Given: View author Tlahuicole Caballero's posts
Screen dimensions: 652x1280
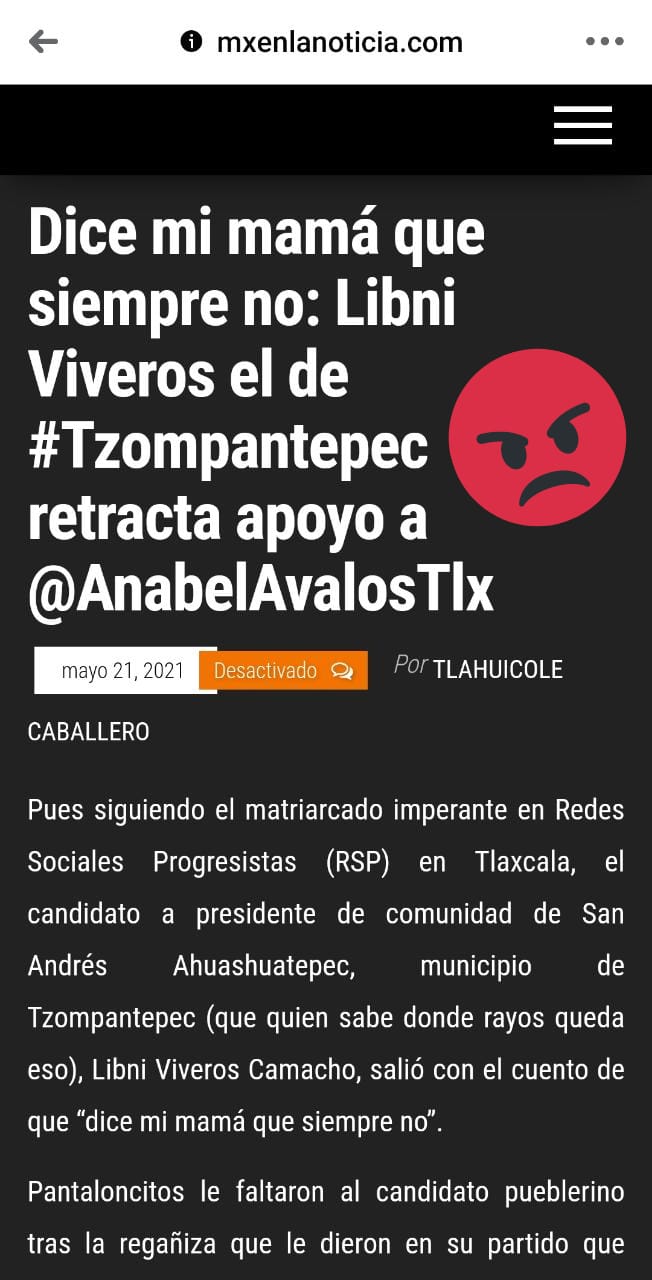Looking at the screenshot, I should click(497, 669).
